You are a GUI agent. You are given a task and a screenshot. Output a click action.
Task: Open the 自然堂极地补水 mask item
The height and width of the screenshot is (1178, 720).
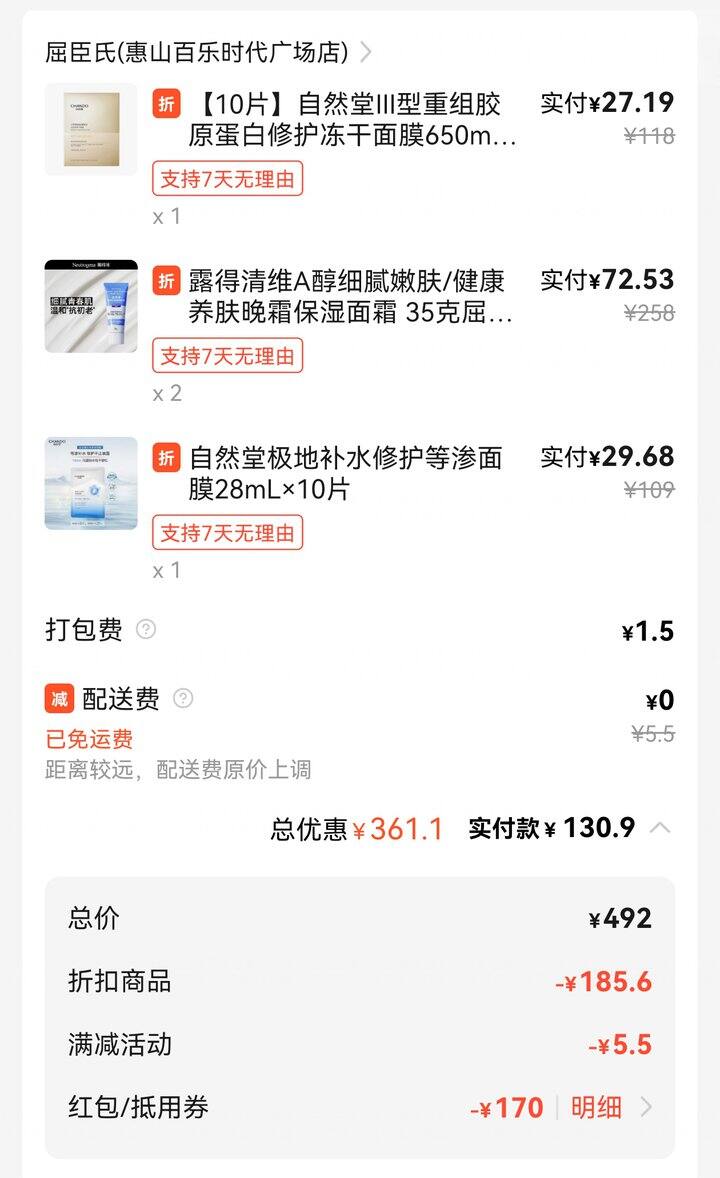tap(345, 473)
